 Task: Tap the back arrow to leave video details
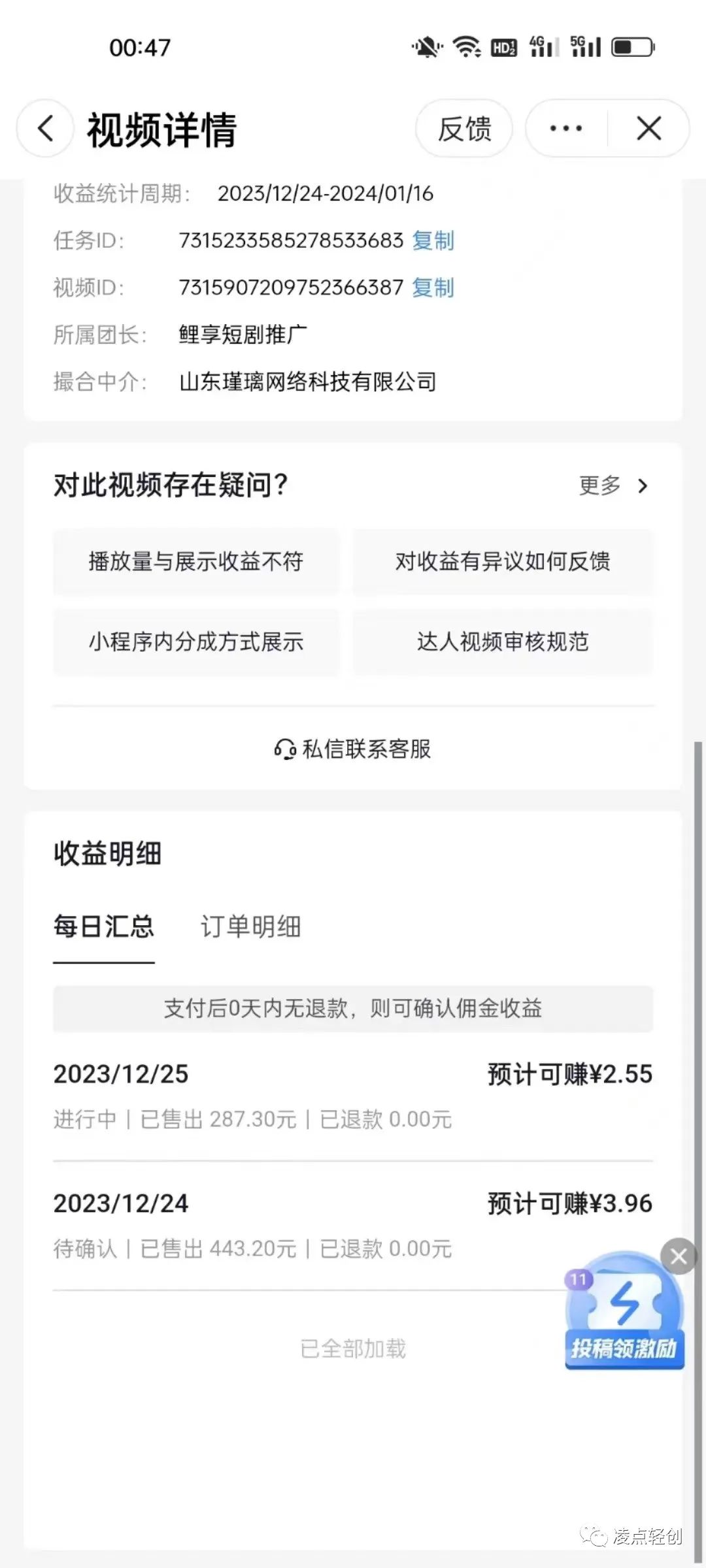44,129
